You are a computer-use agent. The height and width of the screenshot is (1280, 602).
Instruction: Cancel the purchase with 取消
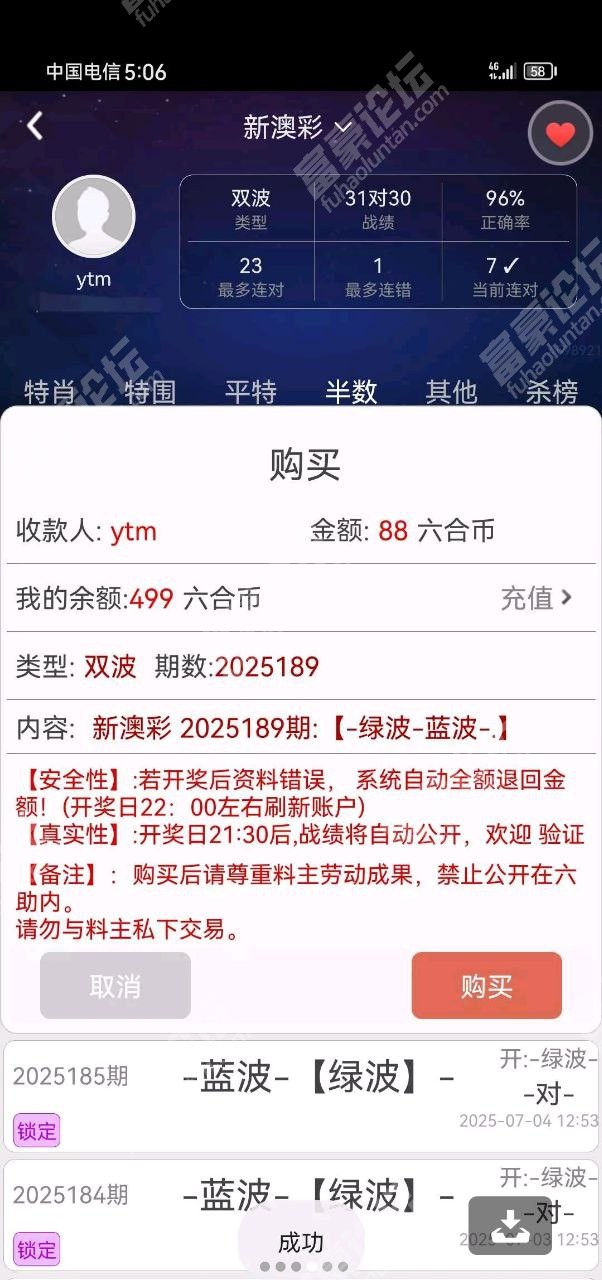pyautogui.click(x=115, y=986)
